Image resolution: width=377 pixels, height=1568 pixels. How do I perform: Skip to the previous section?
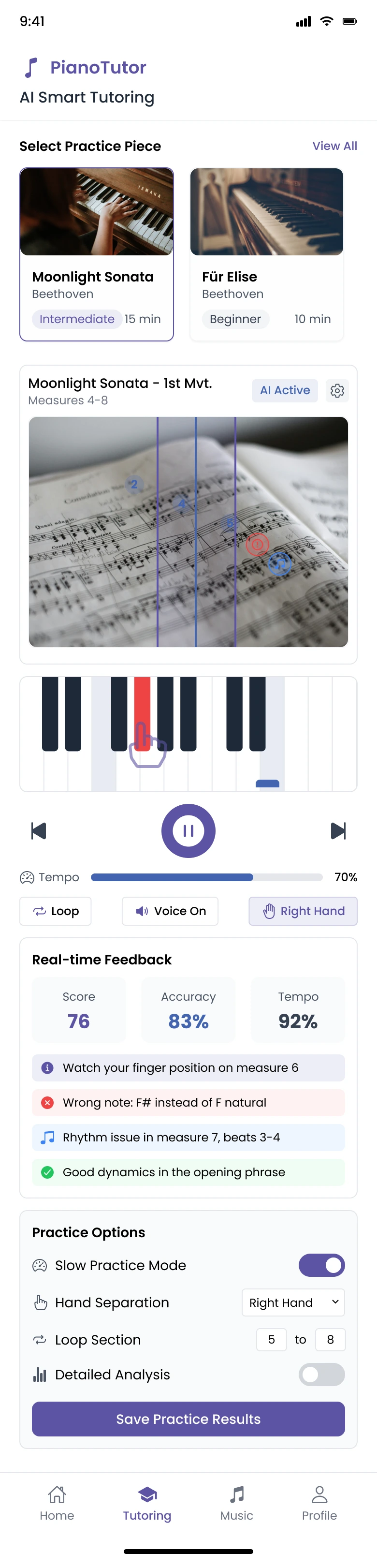point(38,830)
